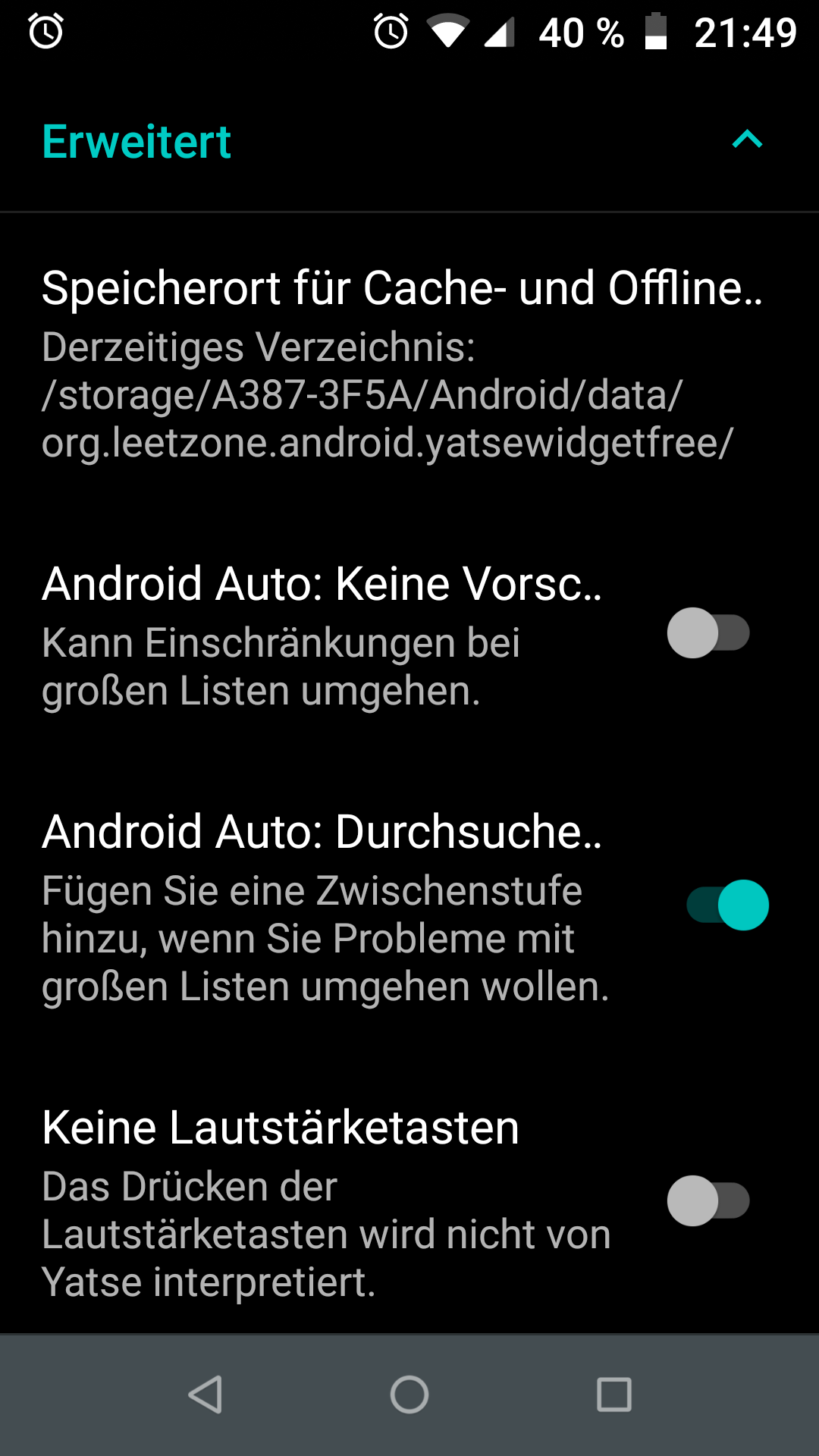
Task: Tap the system home button
Action: click(x=409, y=1395)
